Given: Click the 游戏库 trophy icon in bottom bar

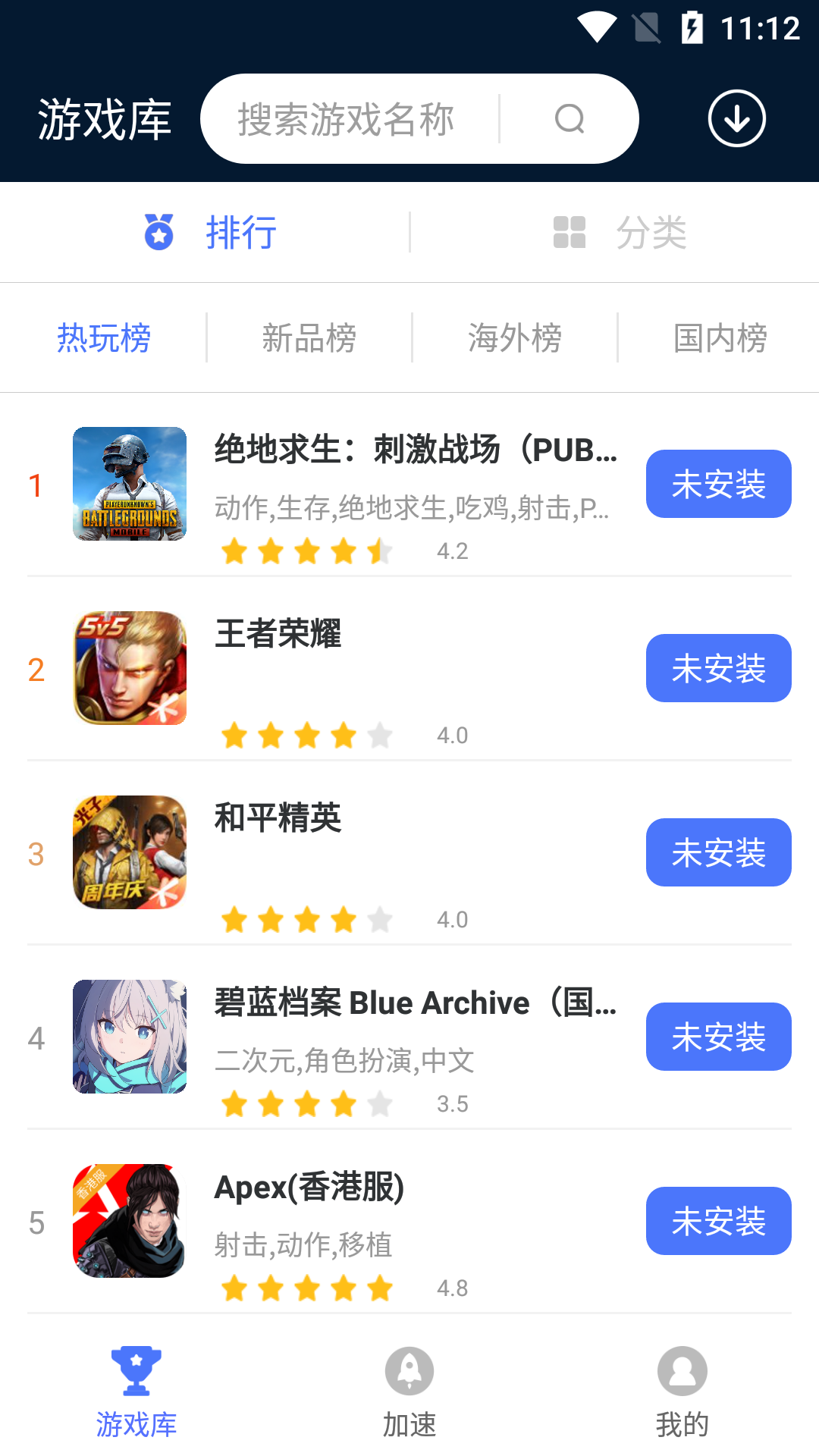Looking at the screenshot, I should [x=136, y=1371].
